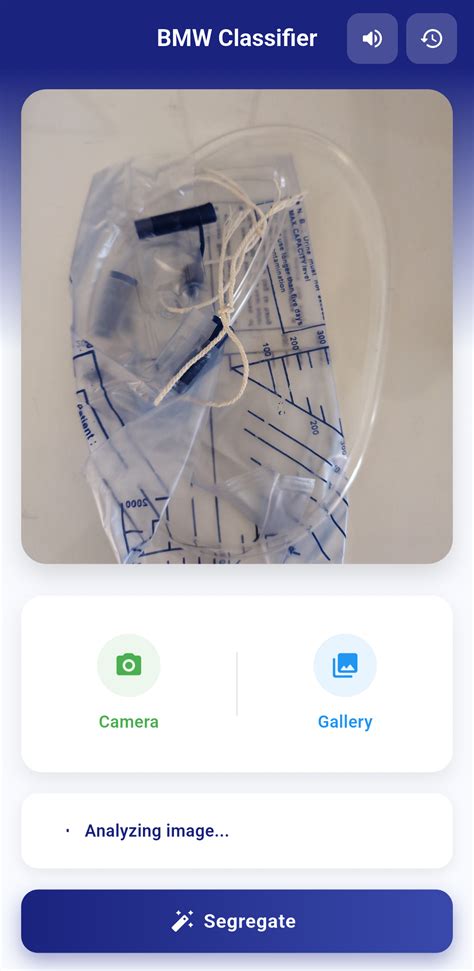
Task: Tap the Segregate button
Action: point(237,921)
